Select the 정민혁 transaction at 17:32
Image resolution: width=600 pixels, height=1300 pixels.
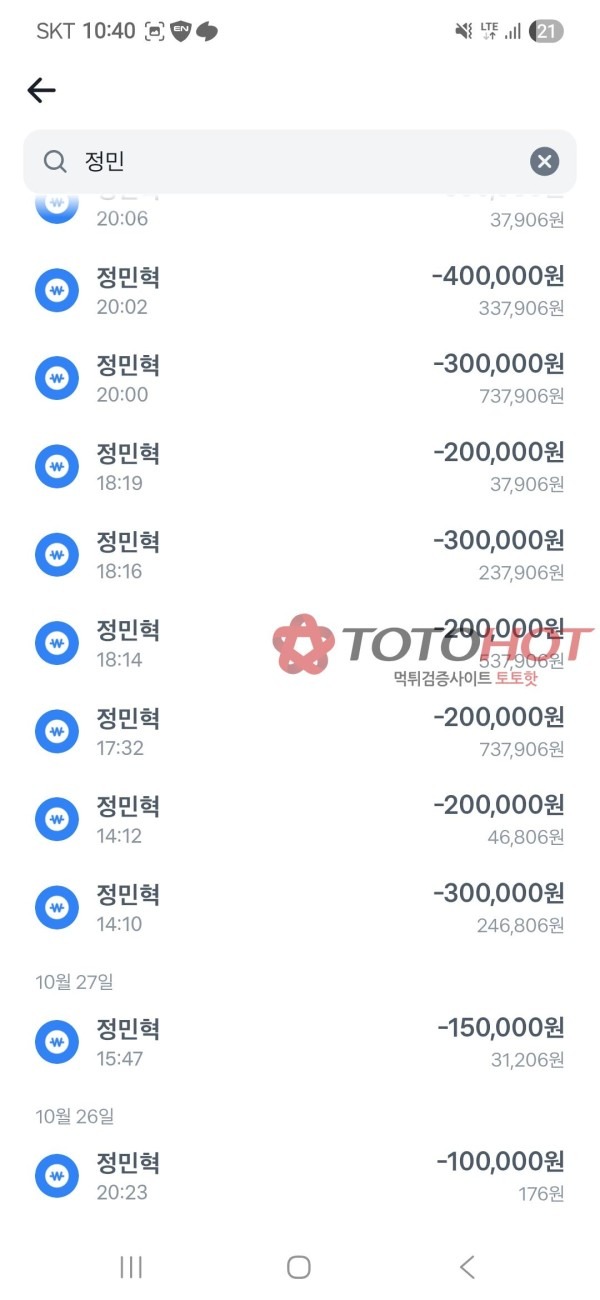[300, 731]
